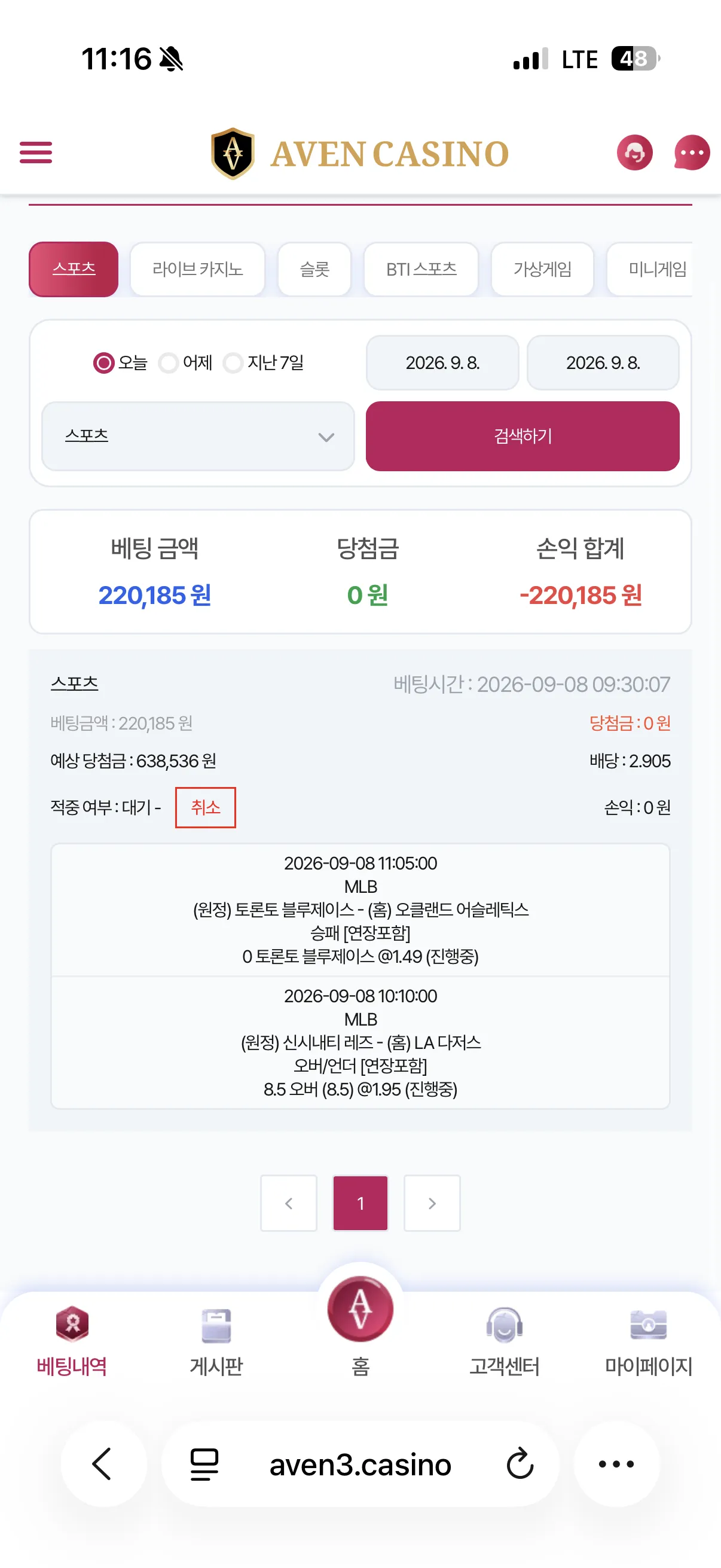The width and height of the screenshot is (721, 1568).
Task: Go to the previous results page arrow
Action: coord(289,1203)
